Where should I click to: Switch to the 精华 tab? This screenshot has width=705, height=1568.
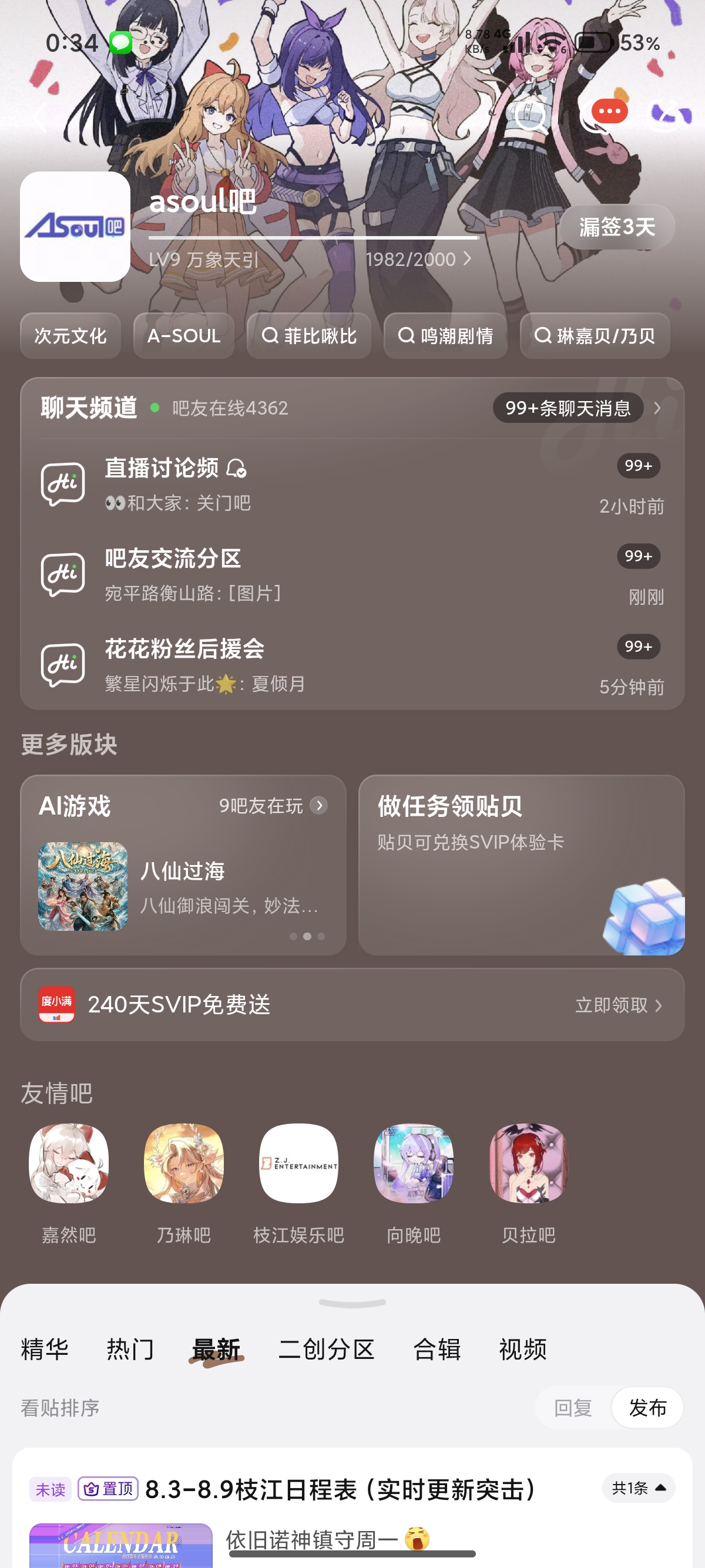click(45, 1349)
